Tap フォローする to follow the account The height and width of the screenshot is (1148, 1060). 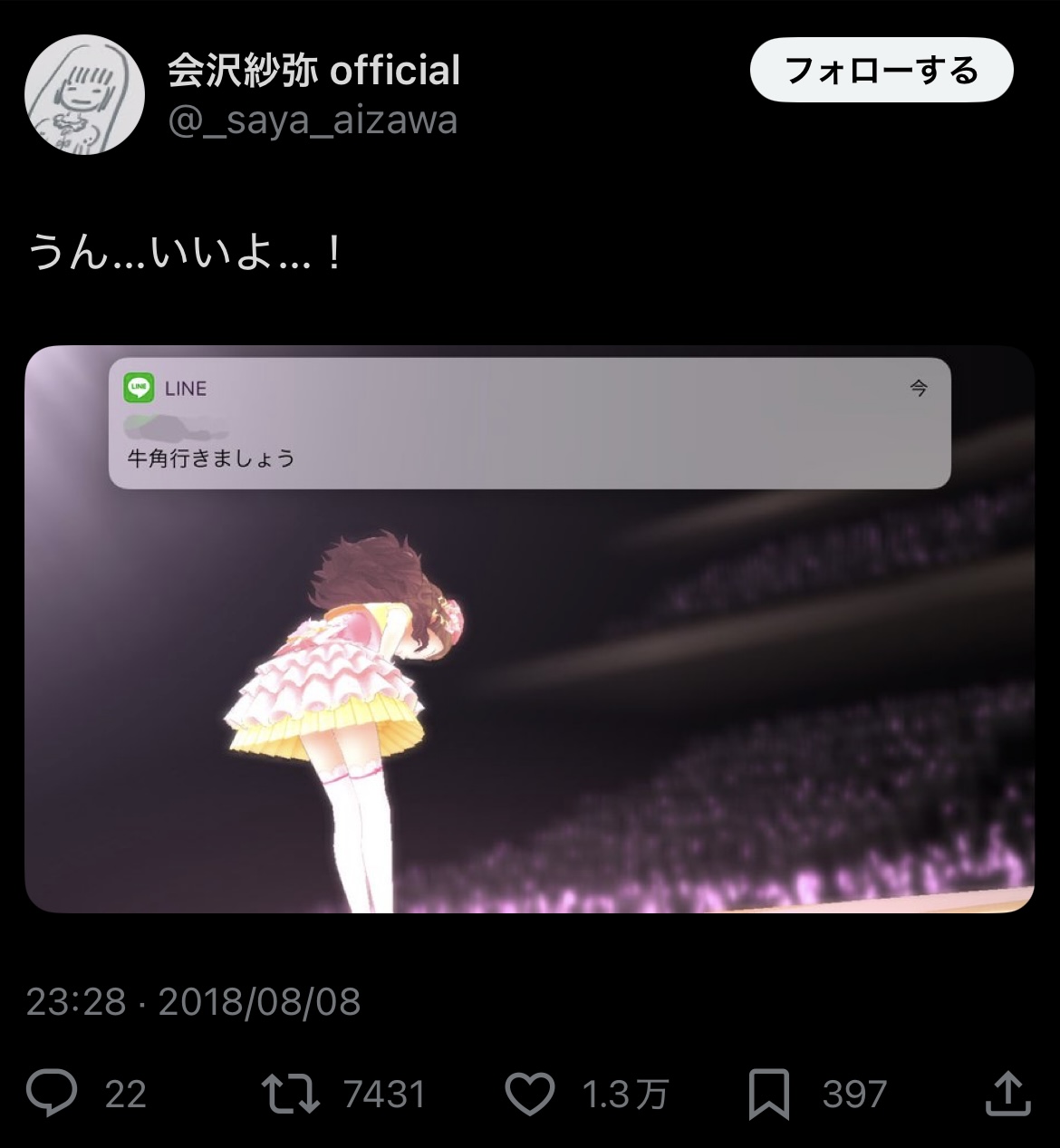[x=881, y=70]
